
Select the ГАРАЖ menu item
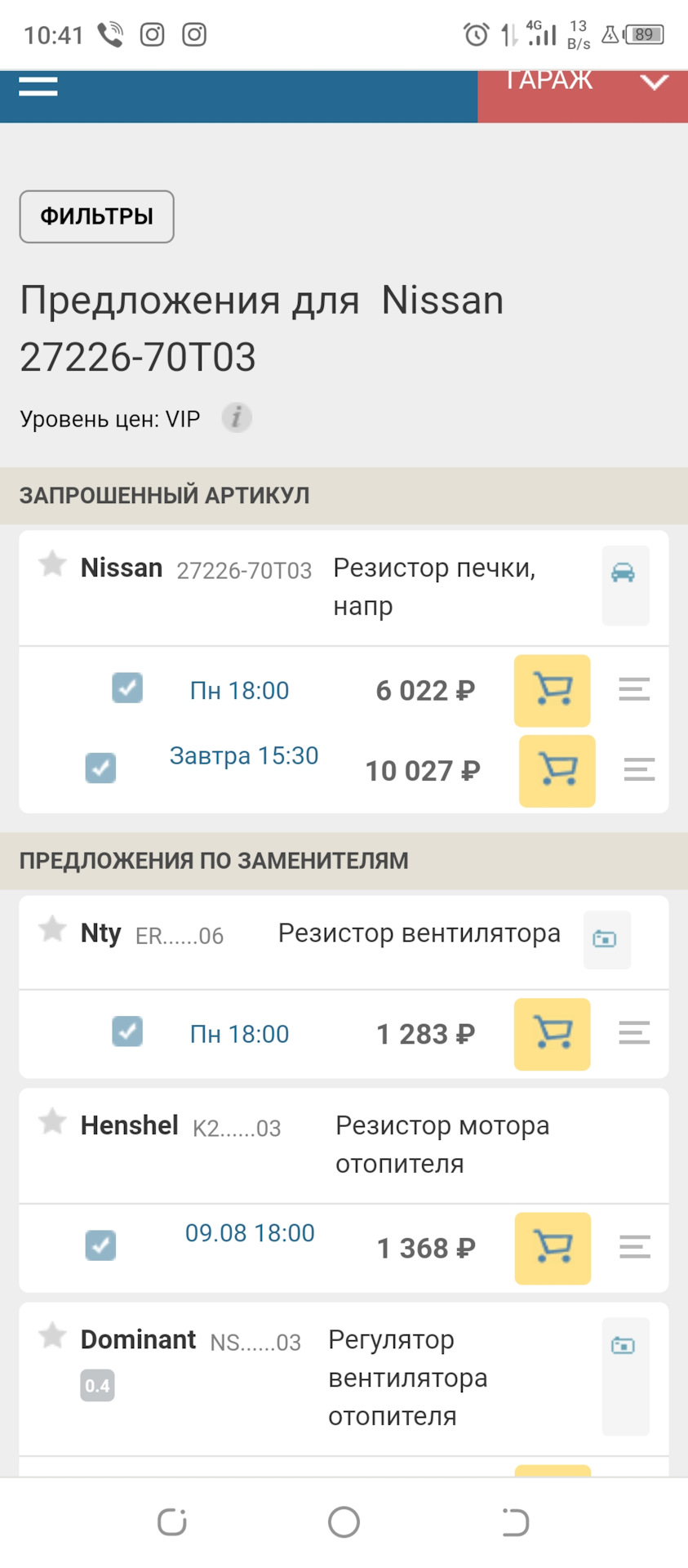548,81
